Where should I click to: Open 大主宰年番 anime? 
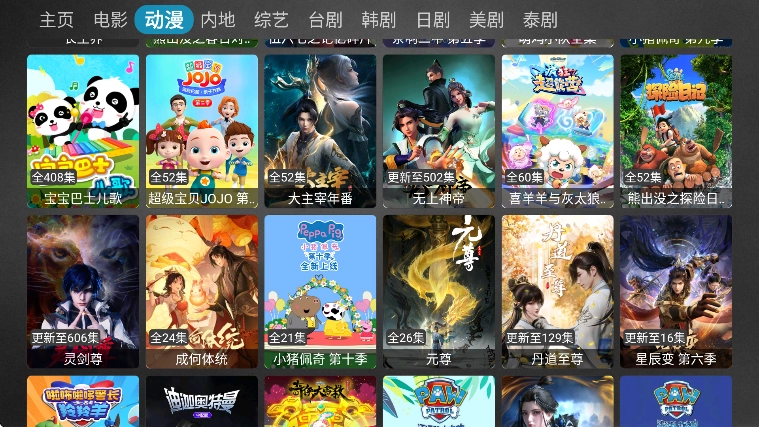(x=320, y=130)
